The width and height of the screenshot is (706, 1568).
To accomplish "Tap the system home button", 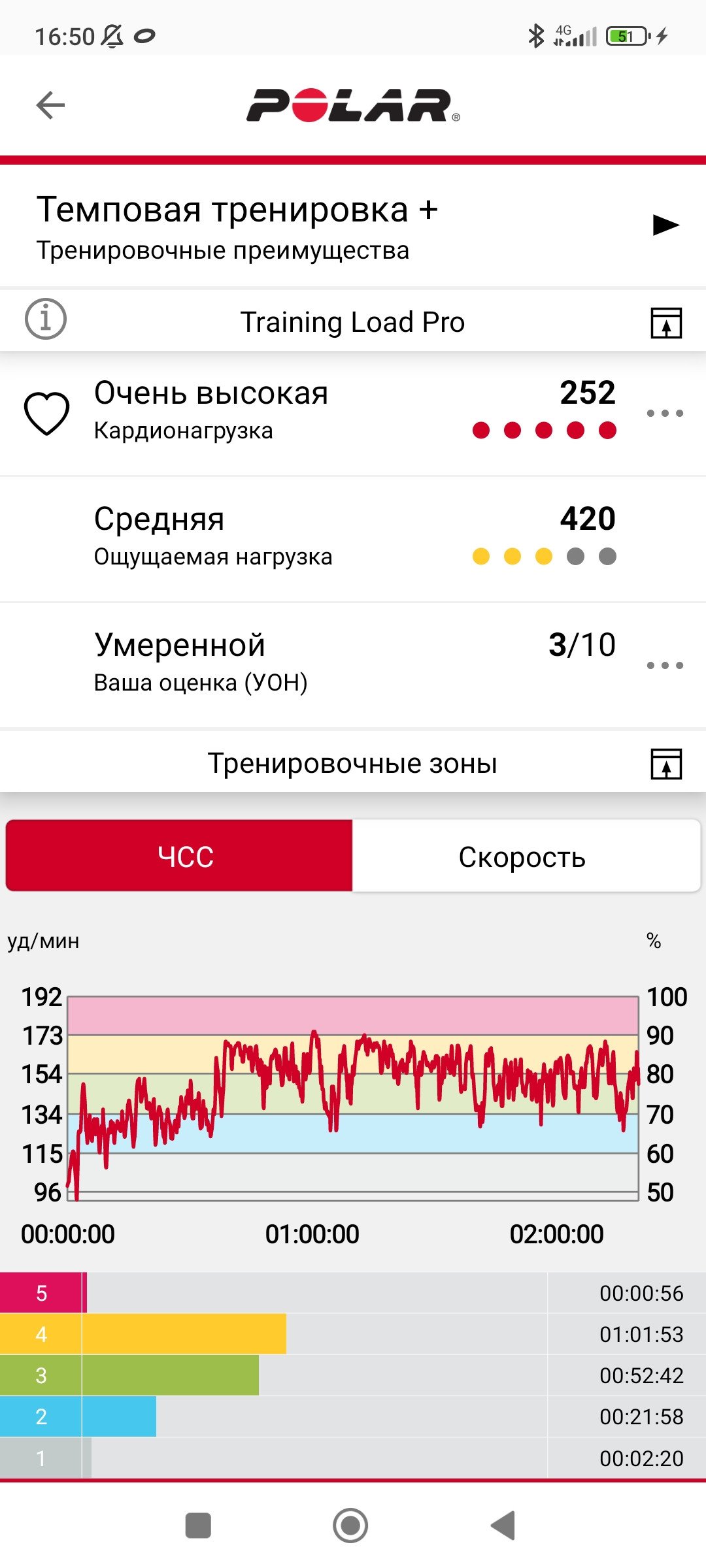I will coord(350,1526).
